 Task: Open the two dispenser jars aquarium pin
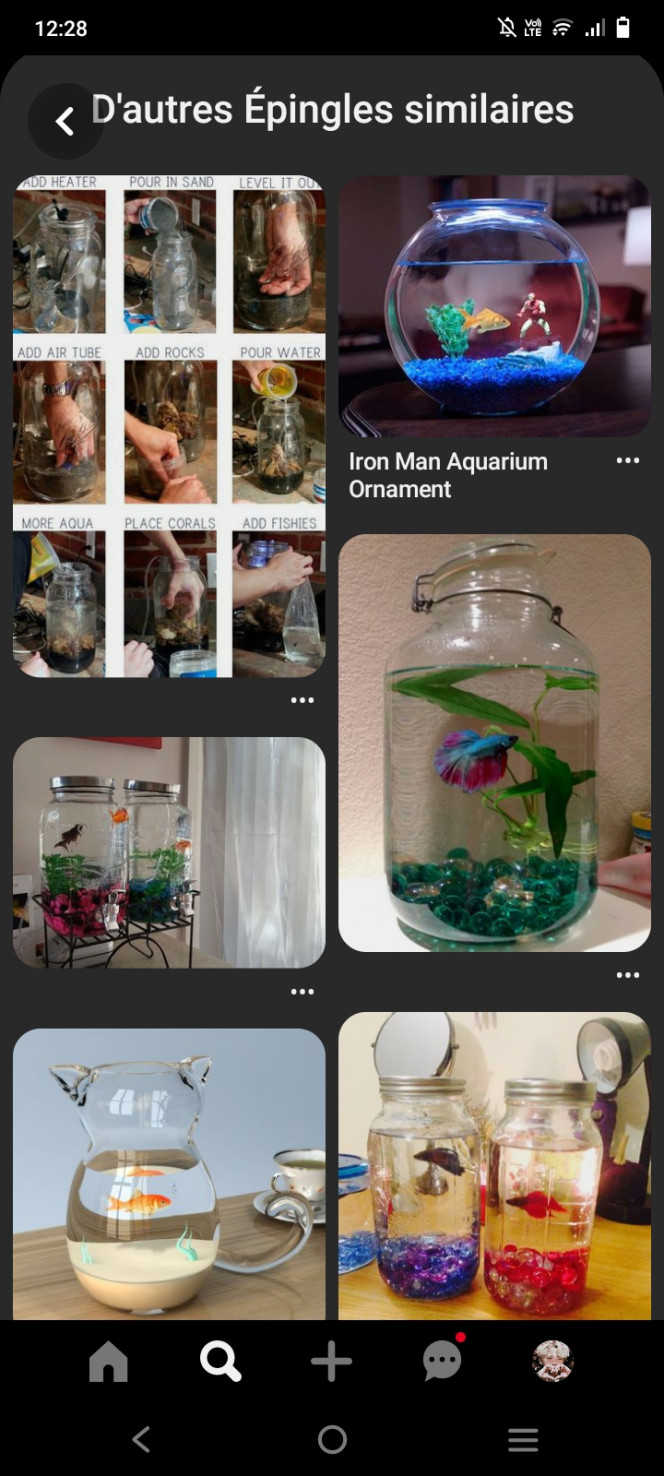tap(169, 852)
